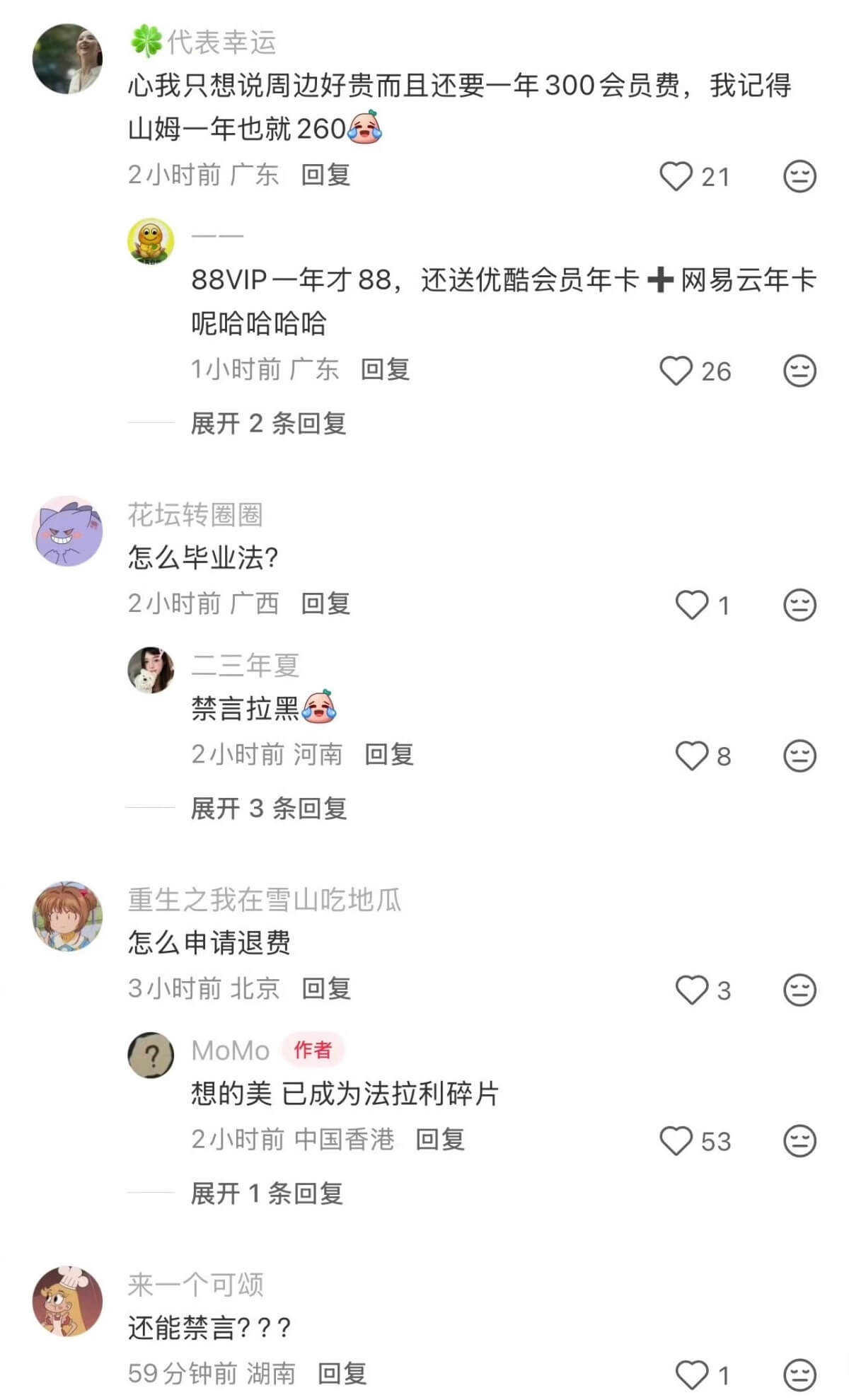Like 二三年夏's reply 禁言拉黑
This screenshot has height=1400, width=849.
[x=691, y=756]
